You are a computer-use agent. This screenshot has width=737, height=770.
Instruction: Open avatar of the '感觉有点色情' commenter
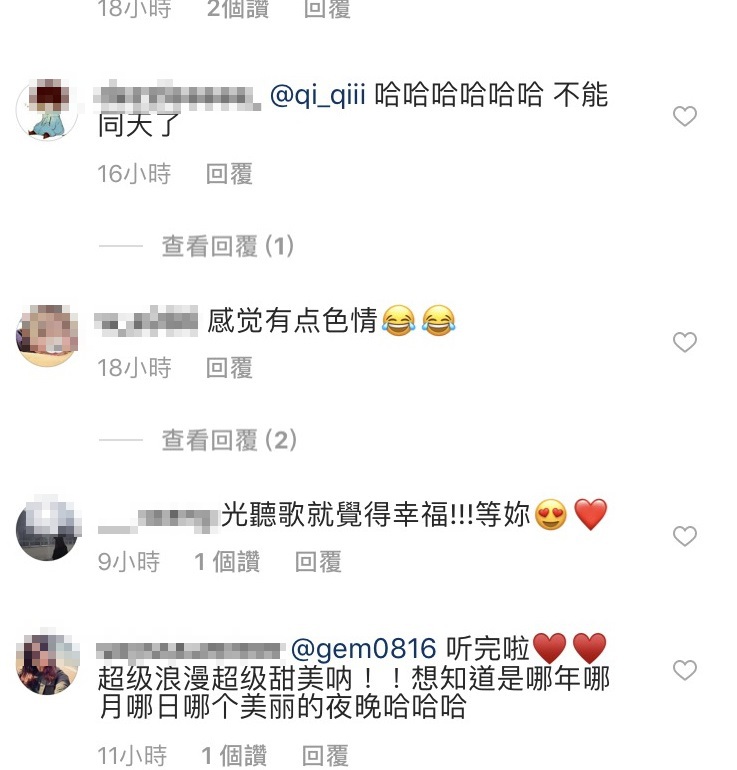47,337
